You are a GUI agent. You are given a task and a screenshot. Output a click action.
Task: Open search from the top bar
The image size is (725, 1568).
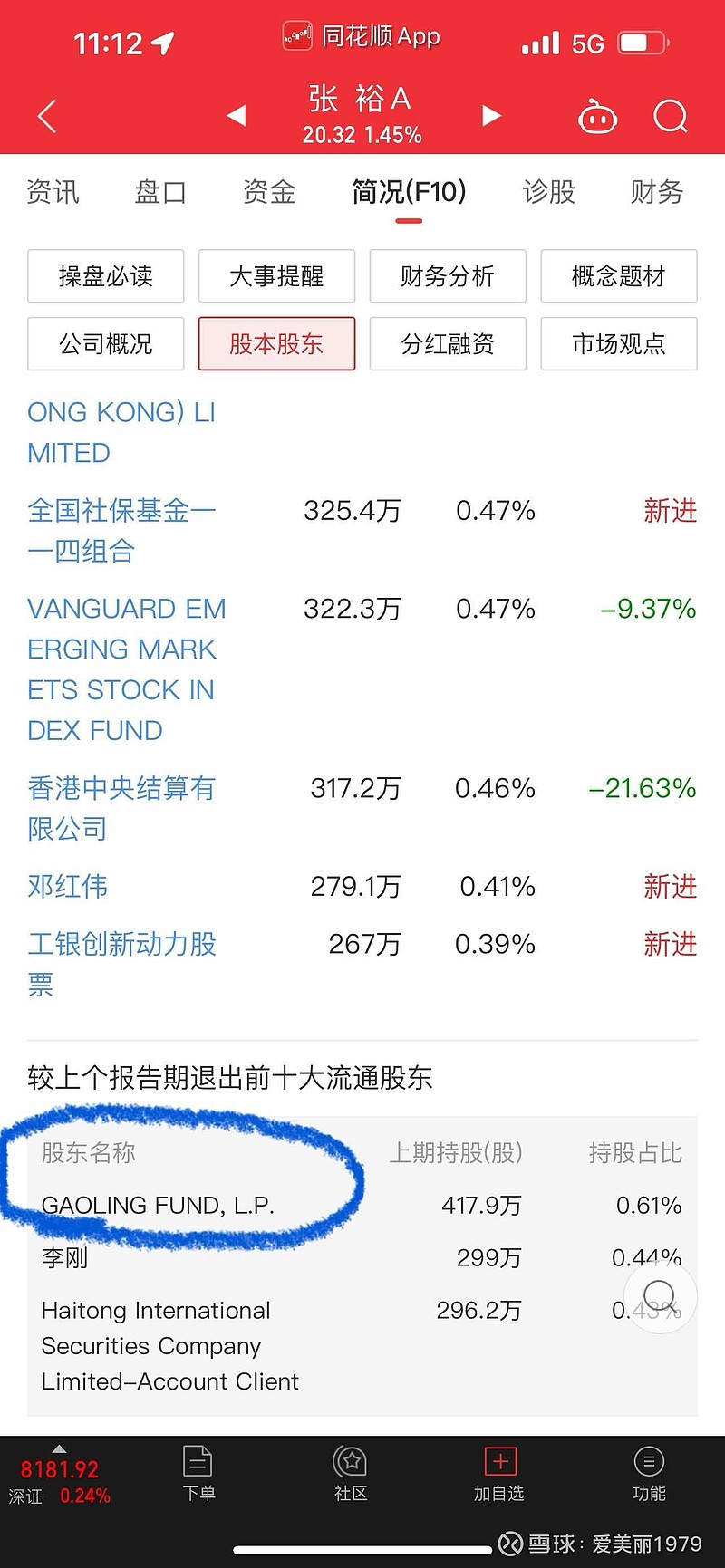[x=671, y=116]
